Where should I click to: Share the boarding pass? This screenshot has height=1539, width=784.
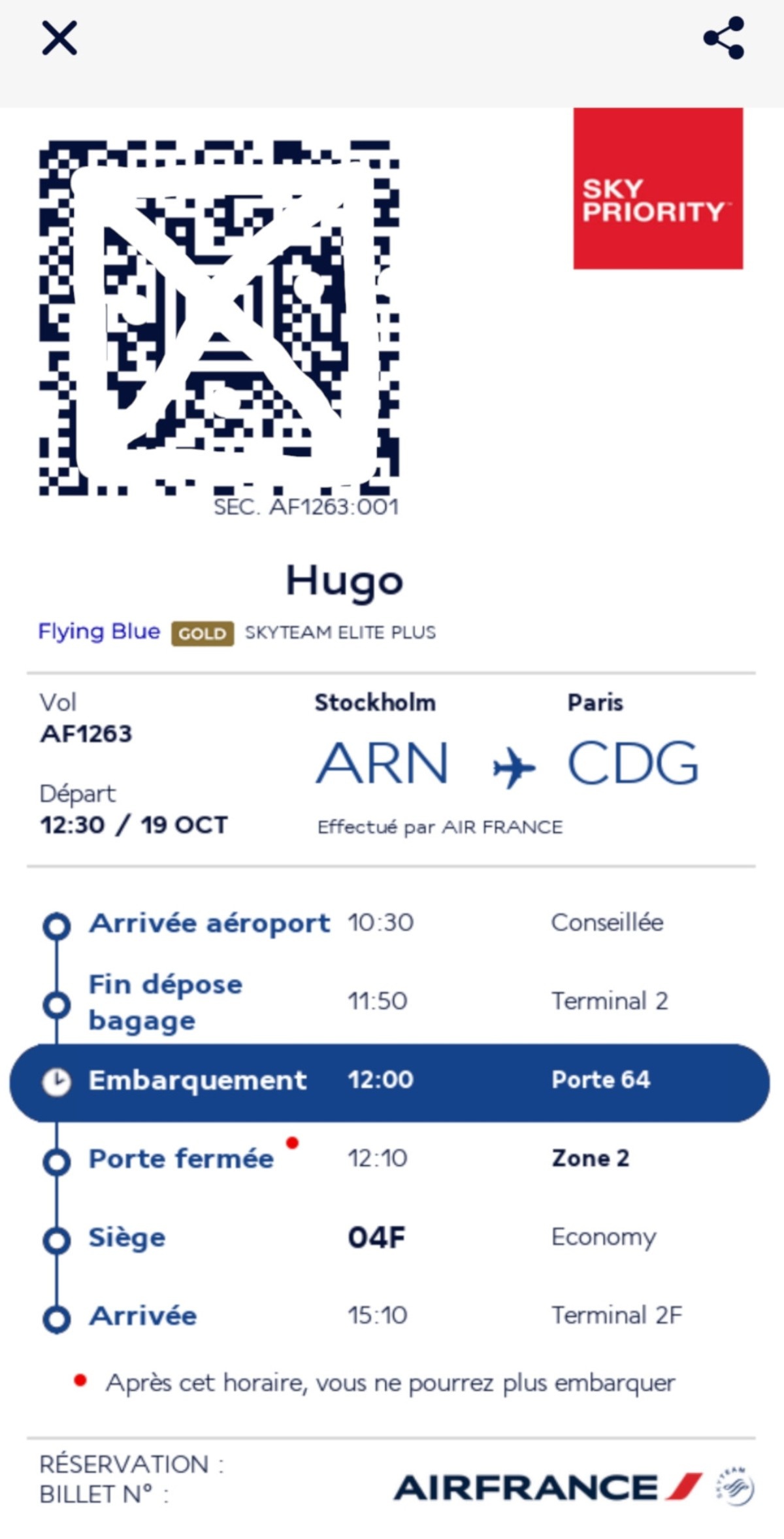click(724, 38)
